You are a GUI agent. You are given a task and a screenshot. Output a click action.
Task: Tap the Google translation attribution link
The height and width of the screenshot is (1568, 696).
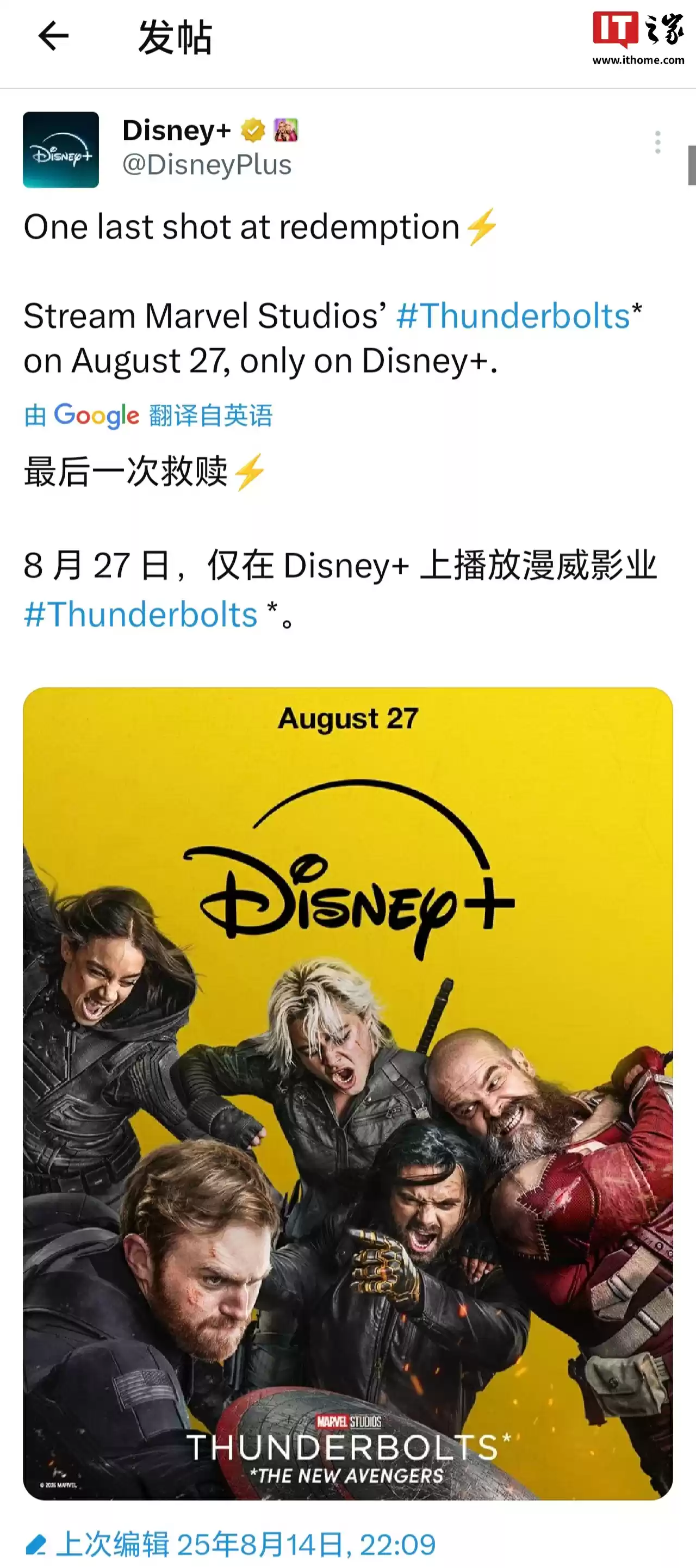(148, 416)
